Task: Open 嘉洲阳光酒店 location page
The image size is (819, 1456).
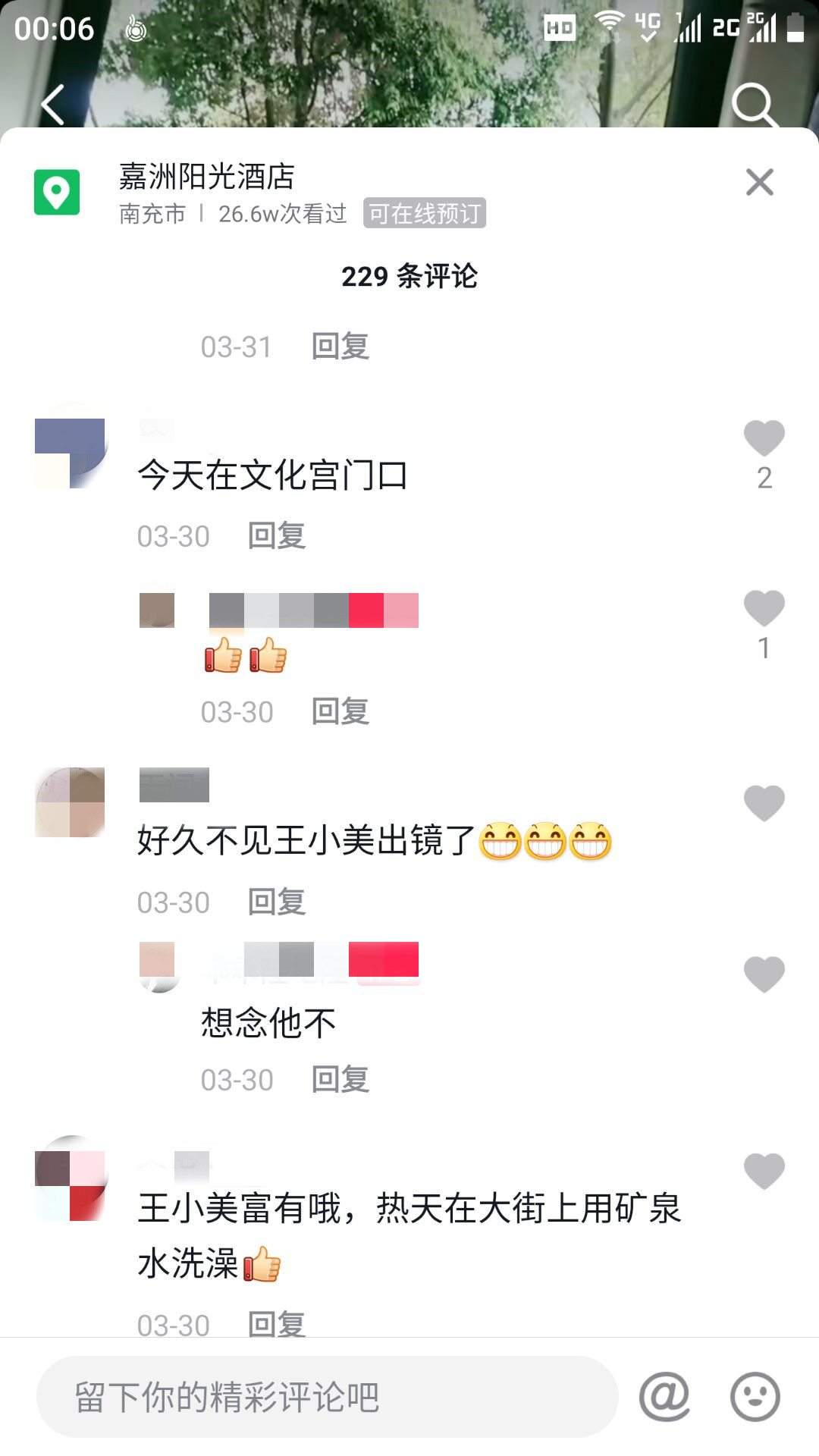Action: pos(206,177)
